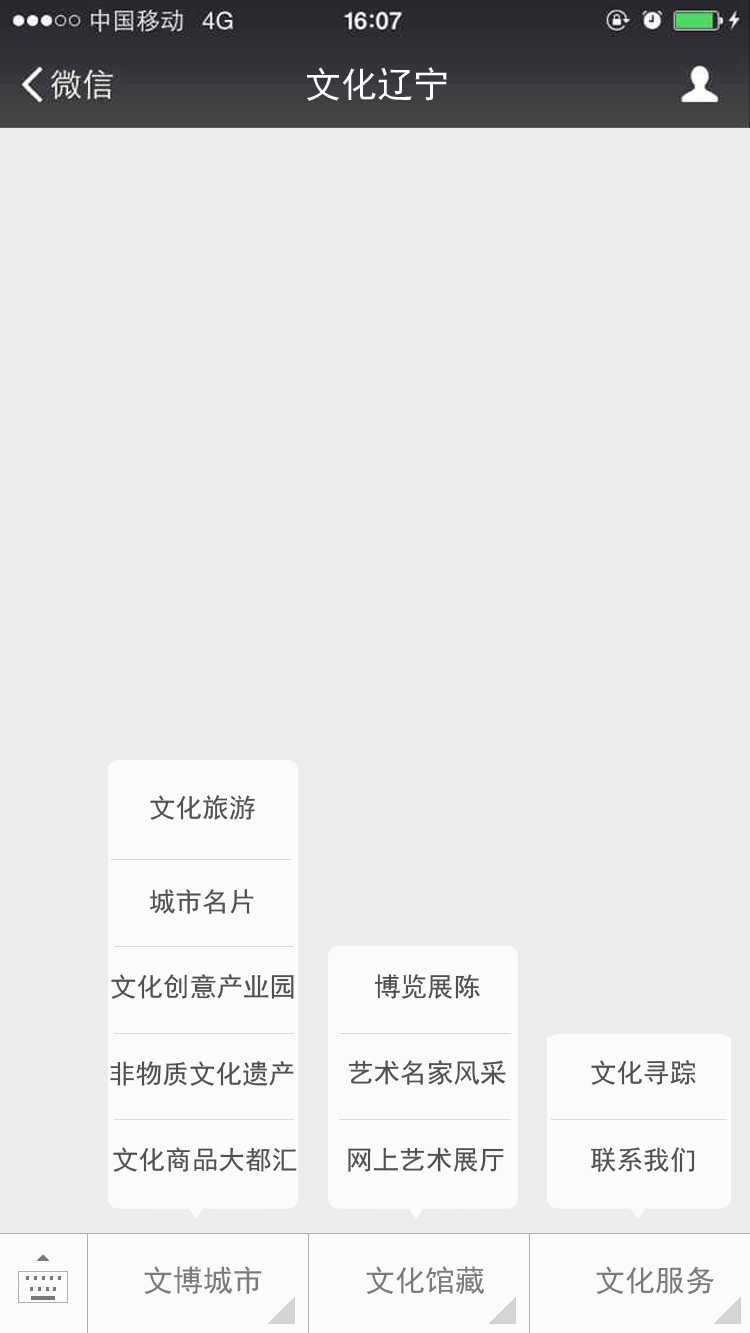Open 文化创意产业园
This screenshot has width=750, height=1333.
pyautogui.click(x=203, y=989)
